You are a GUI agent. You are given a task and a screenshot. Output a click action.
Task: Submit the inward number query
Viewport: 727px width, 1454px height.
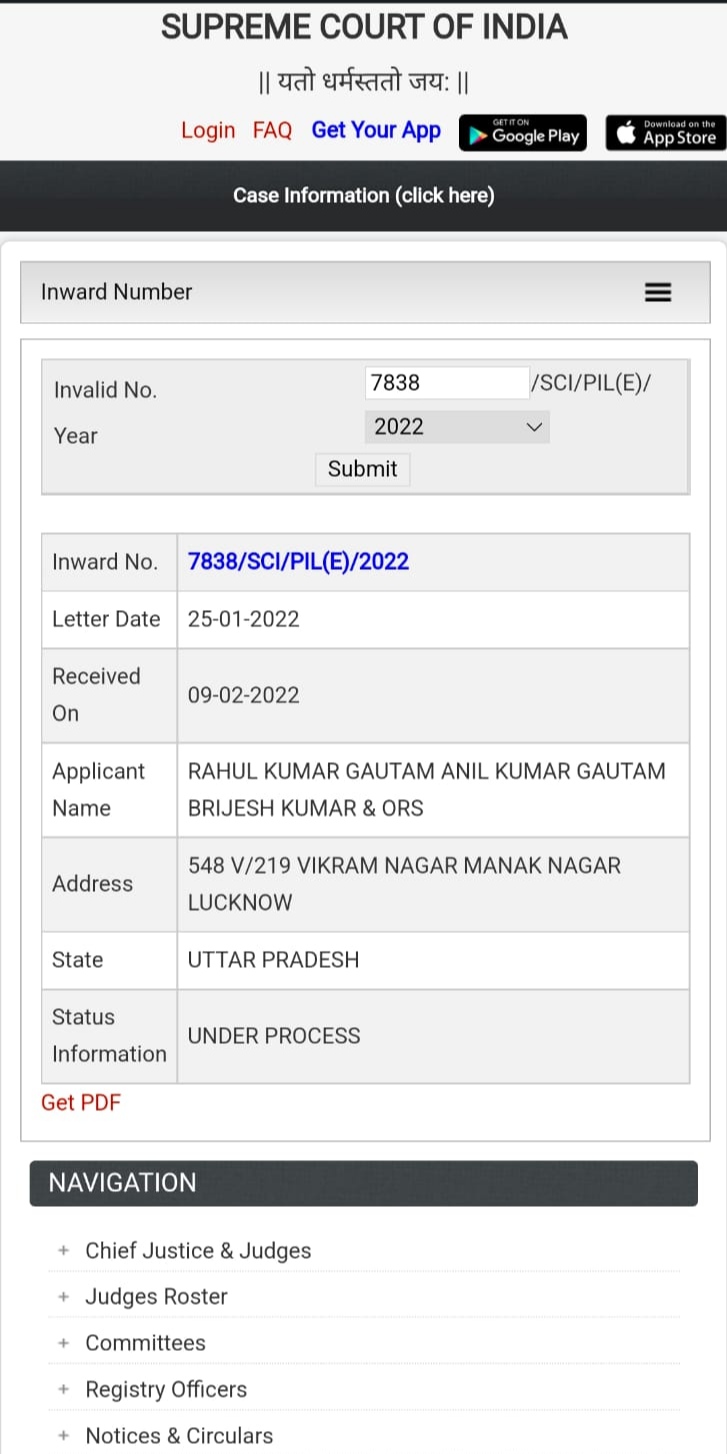(363, 469)
